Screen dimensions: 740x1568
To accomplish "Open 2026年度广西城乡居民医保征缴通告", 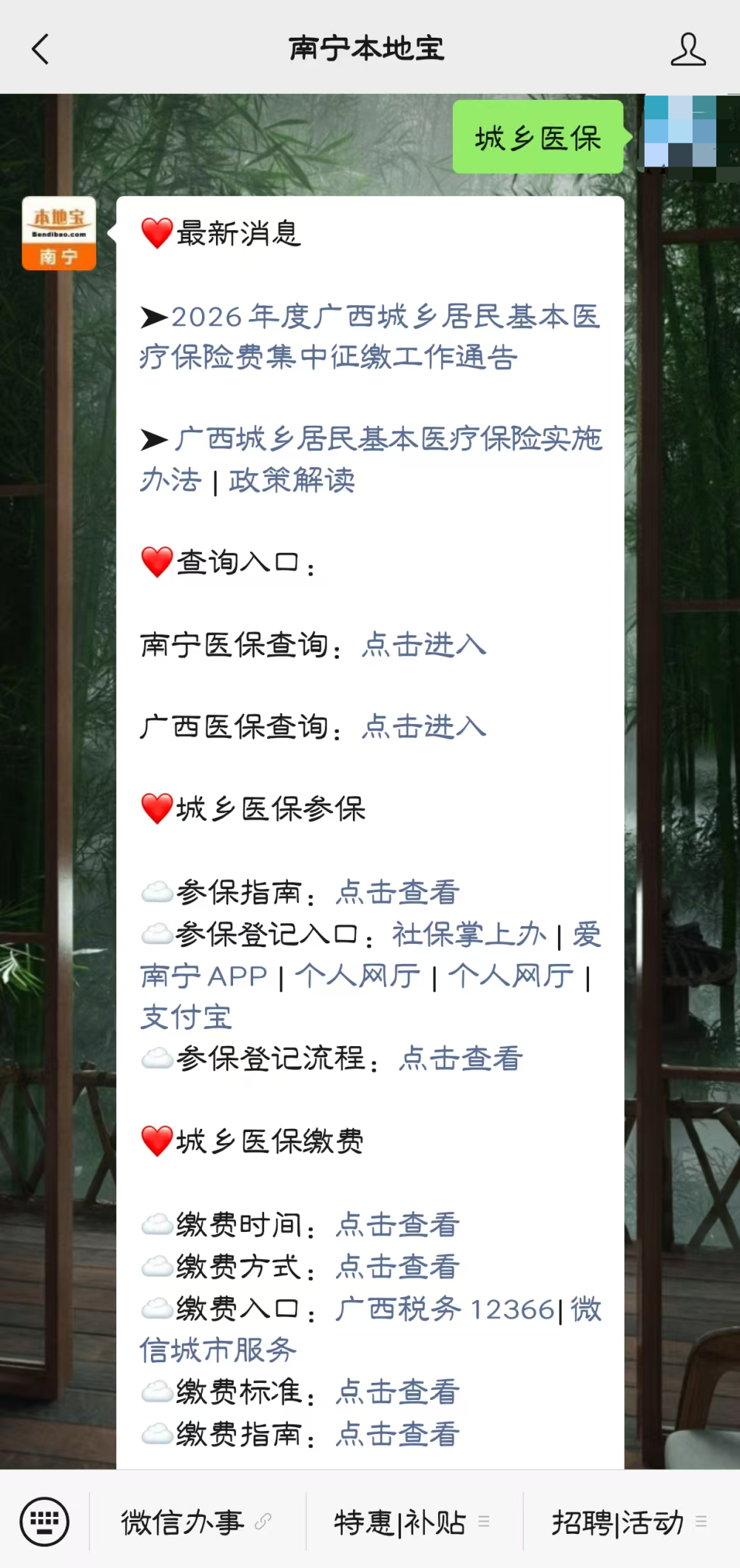I will 370,337.
